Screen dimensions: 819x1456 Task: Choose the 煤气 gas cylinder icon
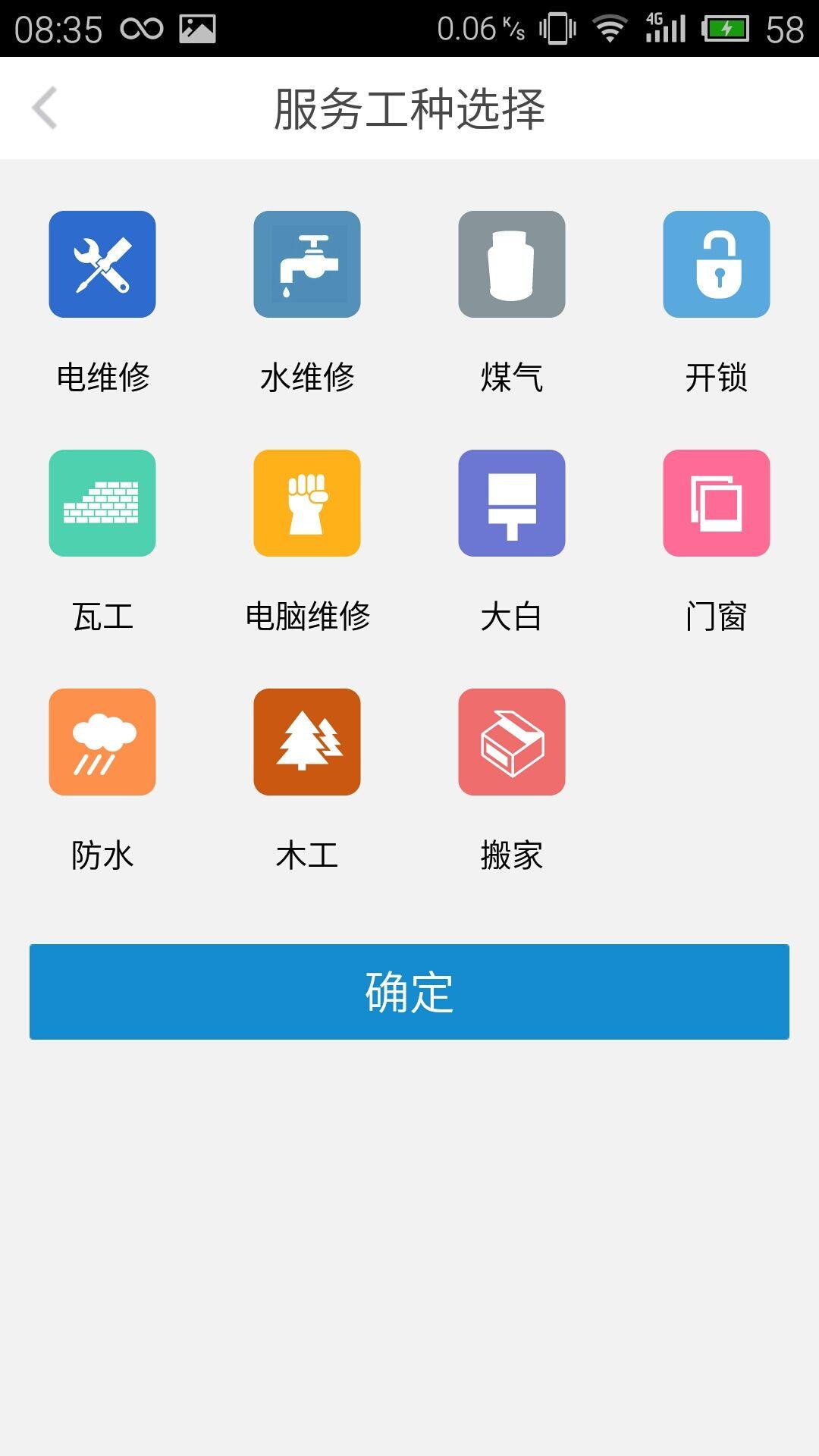tap(512, 265)
